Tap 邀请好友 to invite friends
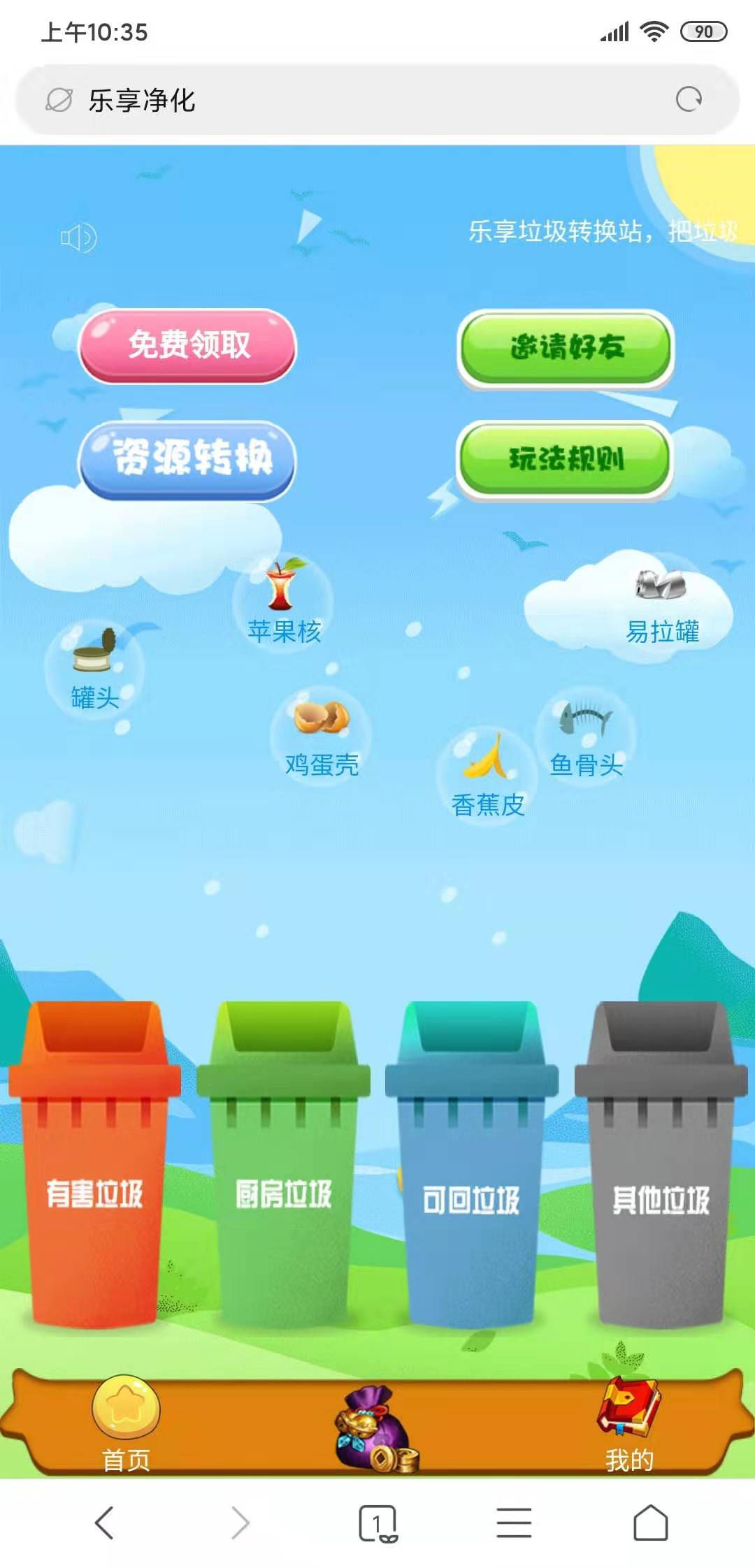755x1568 pixels. click(x=566, y=348)
